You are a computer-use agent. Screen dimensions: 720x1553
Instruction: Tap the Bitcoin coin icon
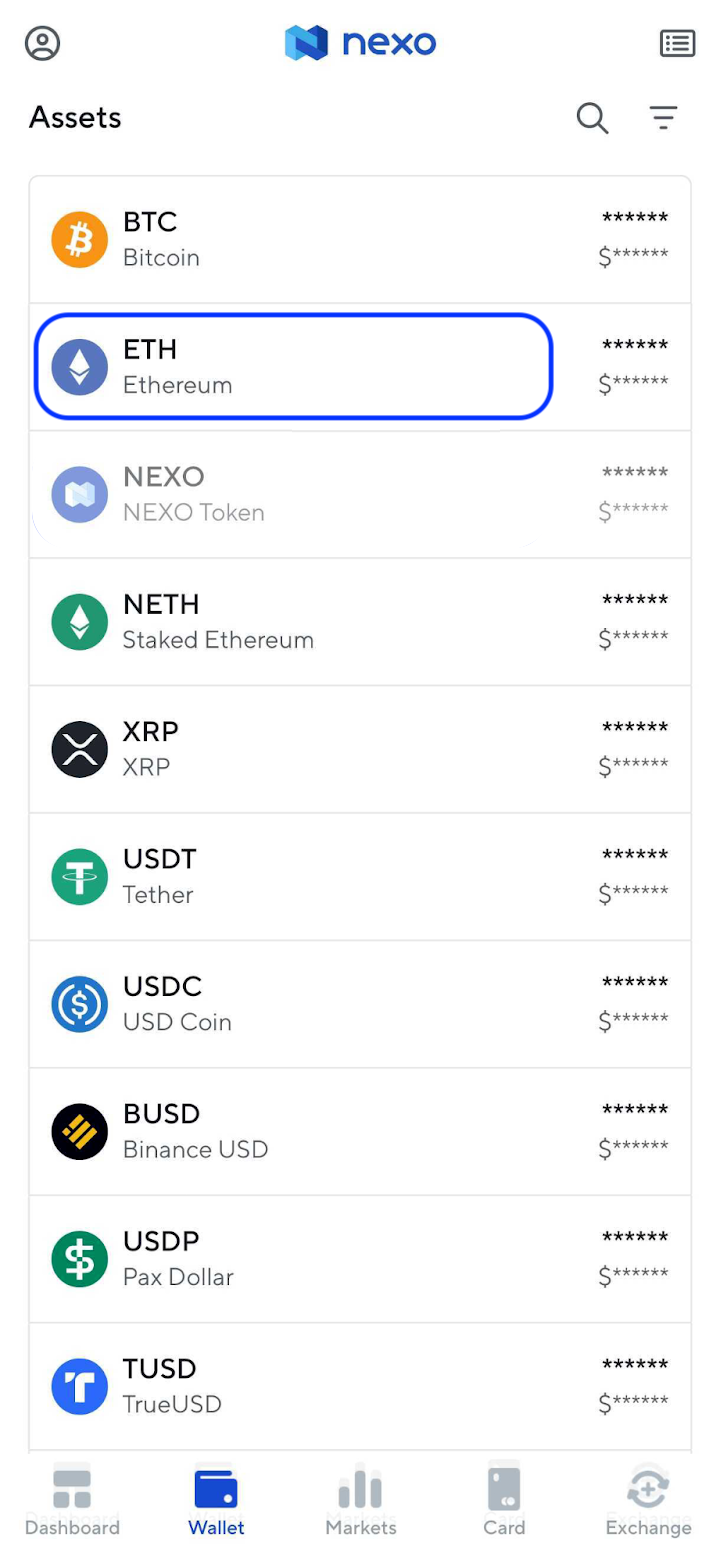tap(79, 239)
